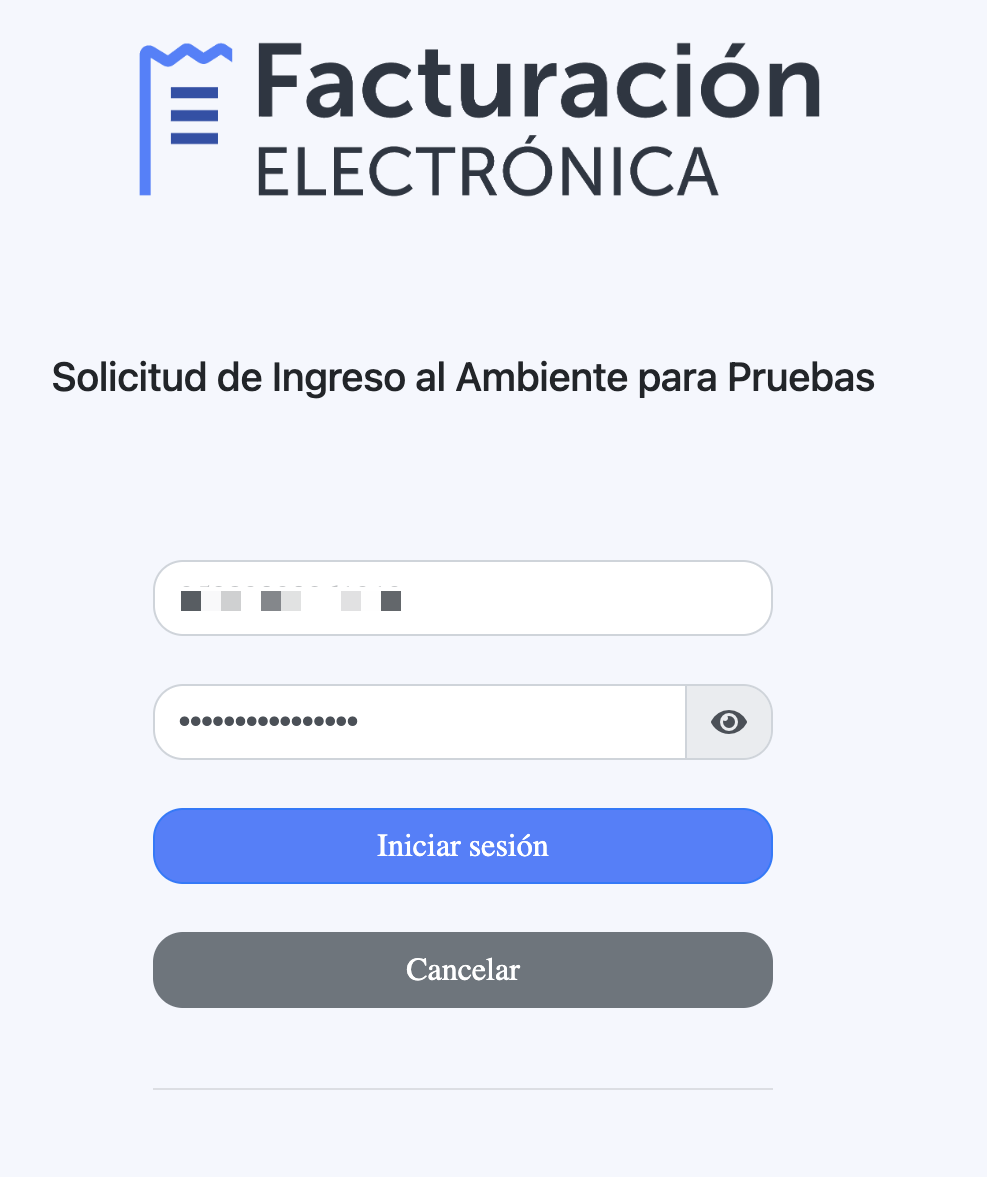This screenshot has width=987, height=1177.
Task: Click the Facturación wordmark text
Action: click(x=537, y=83)
